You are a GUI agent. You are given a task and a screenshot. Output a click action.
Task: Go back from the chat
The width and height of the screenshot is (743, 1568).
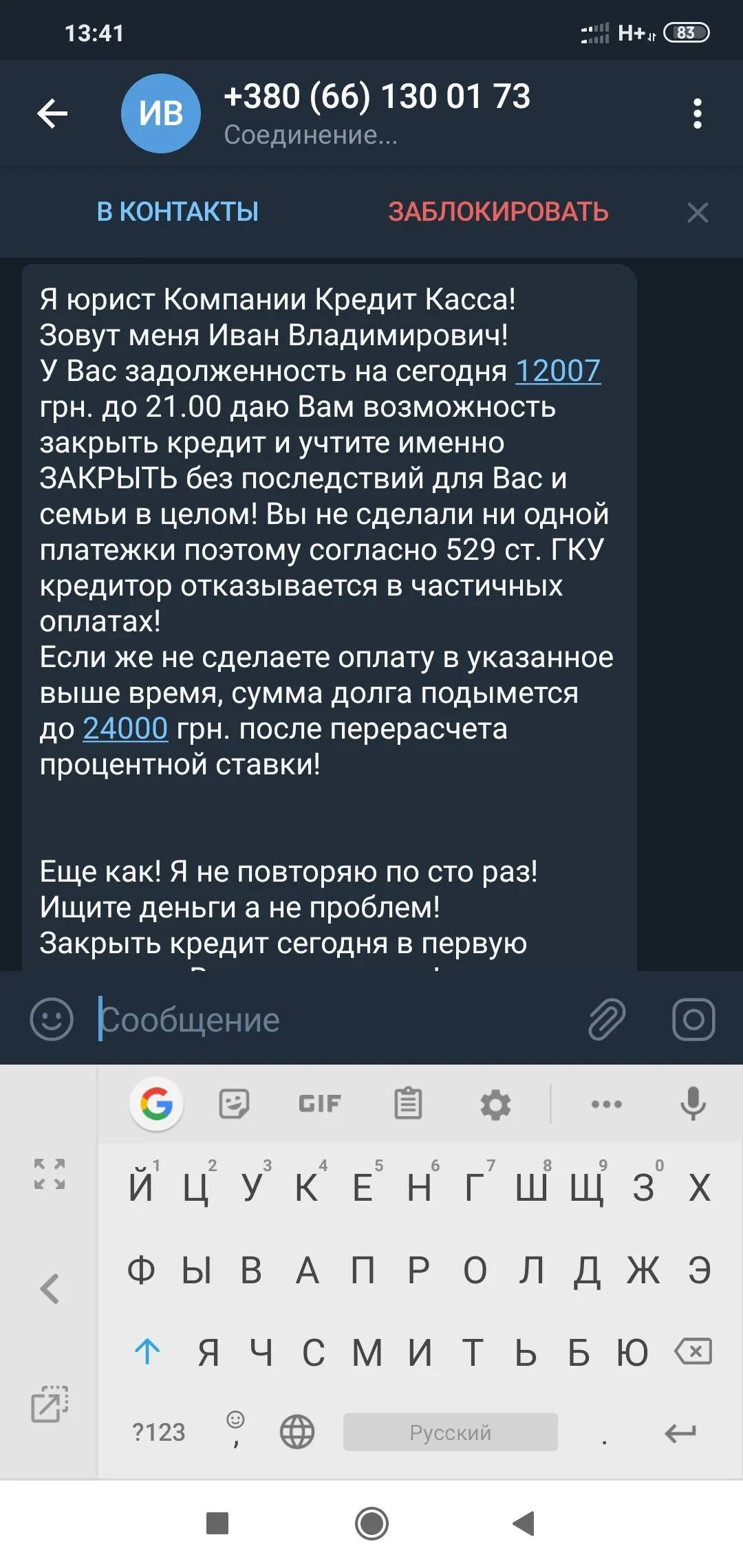pos(52,113)
